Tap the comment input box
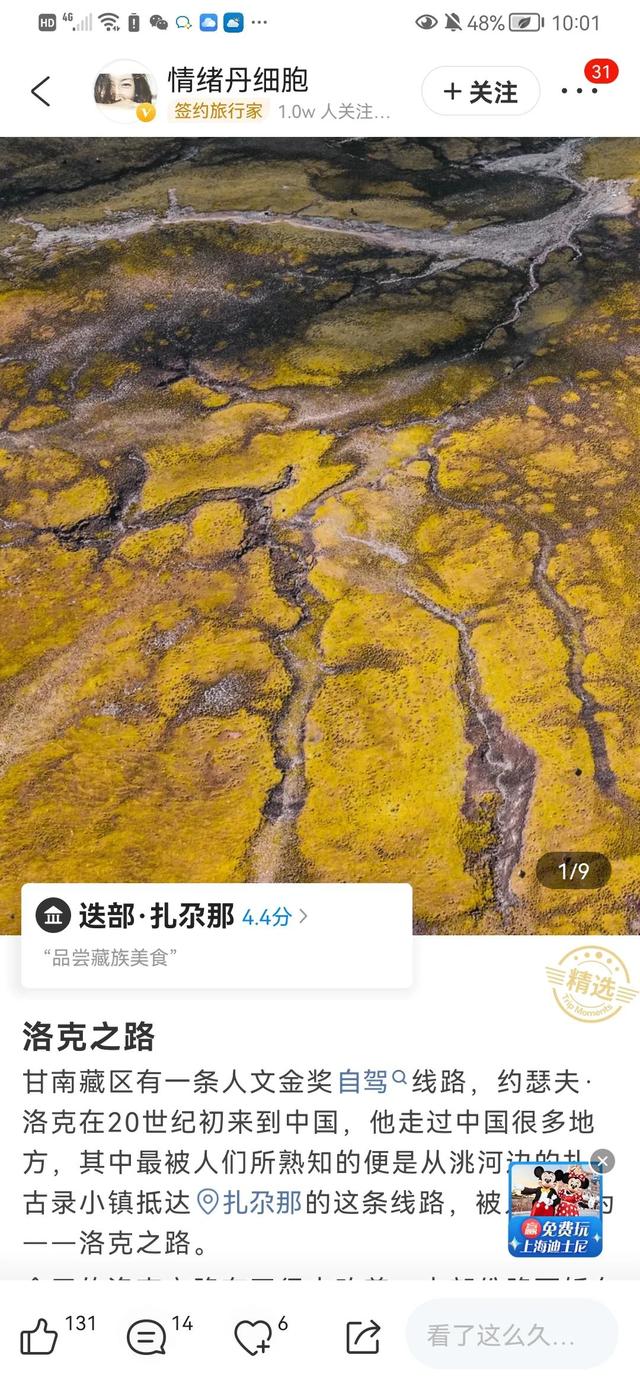This screenshot has width=640, height=1387. [x=512, y=1335]
